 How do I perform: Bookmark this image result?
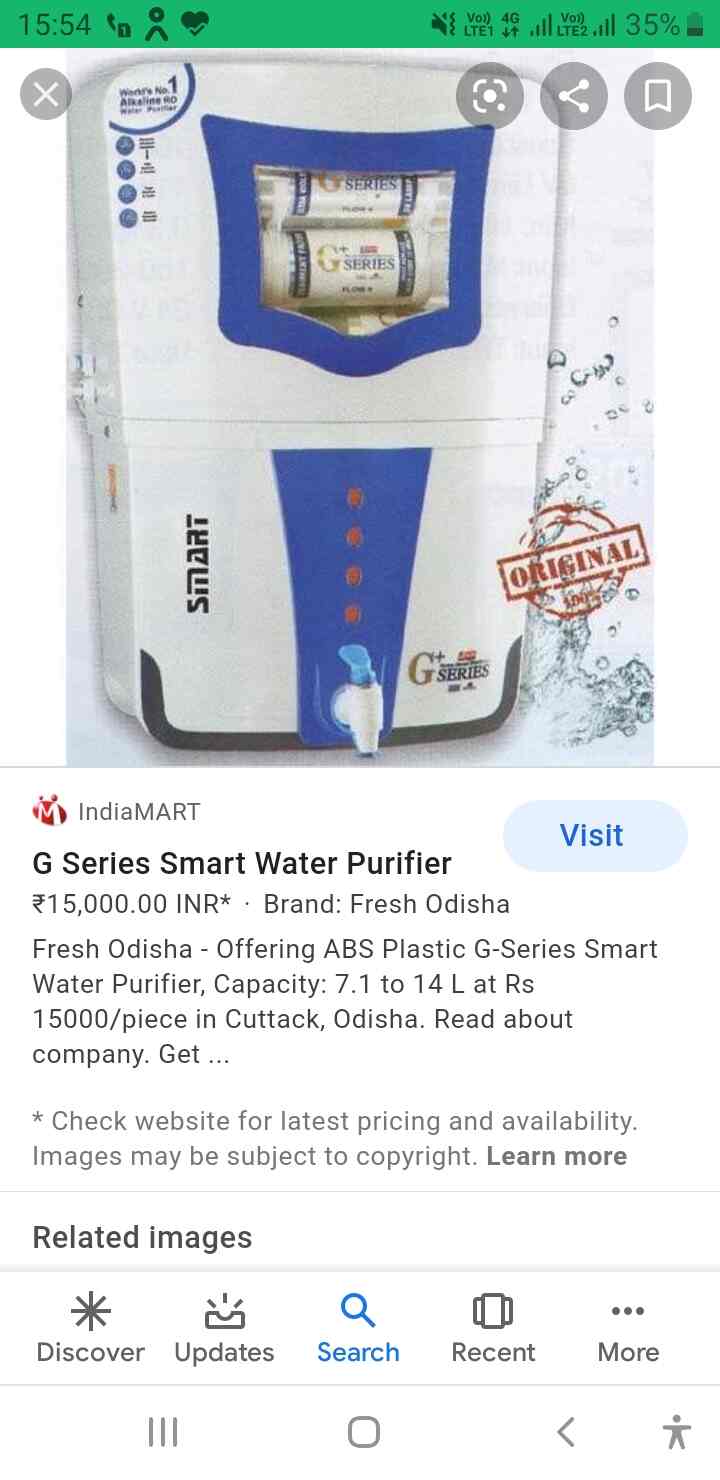[657, 95]
